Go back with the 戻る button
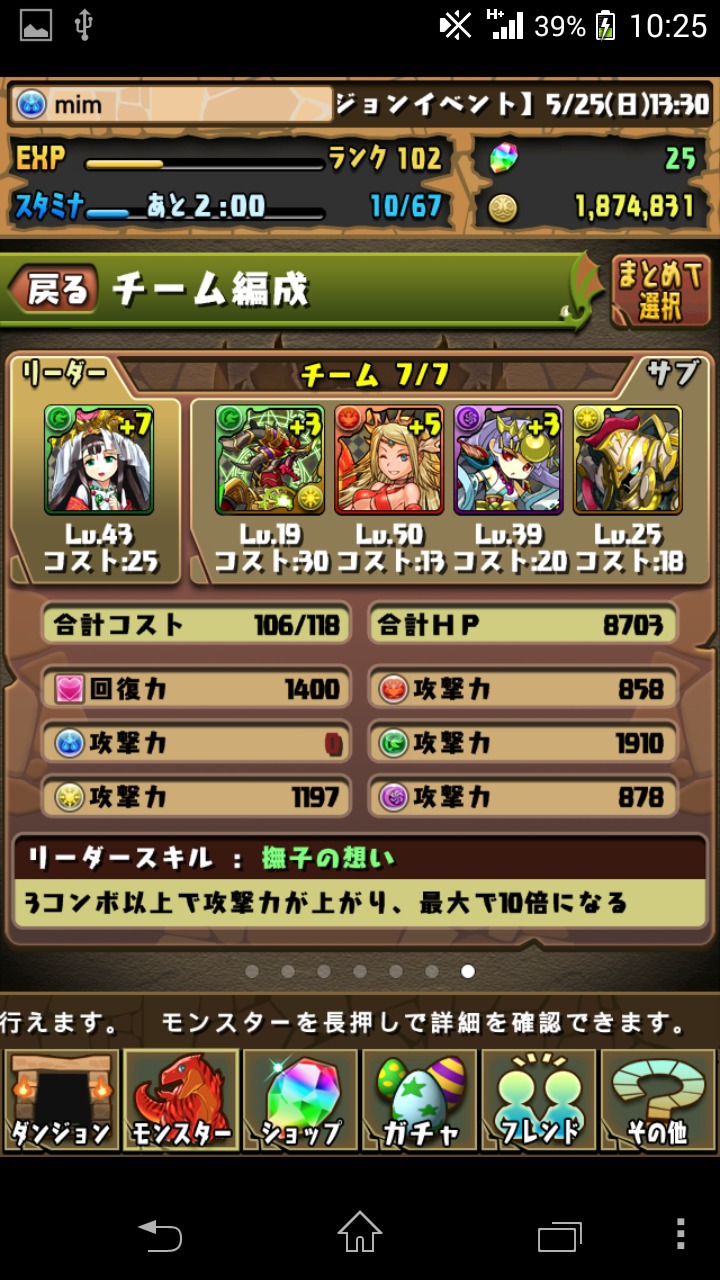 tap(54, 289)
